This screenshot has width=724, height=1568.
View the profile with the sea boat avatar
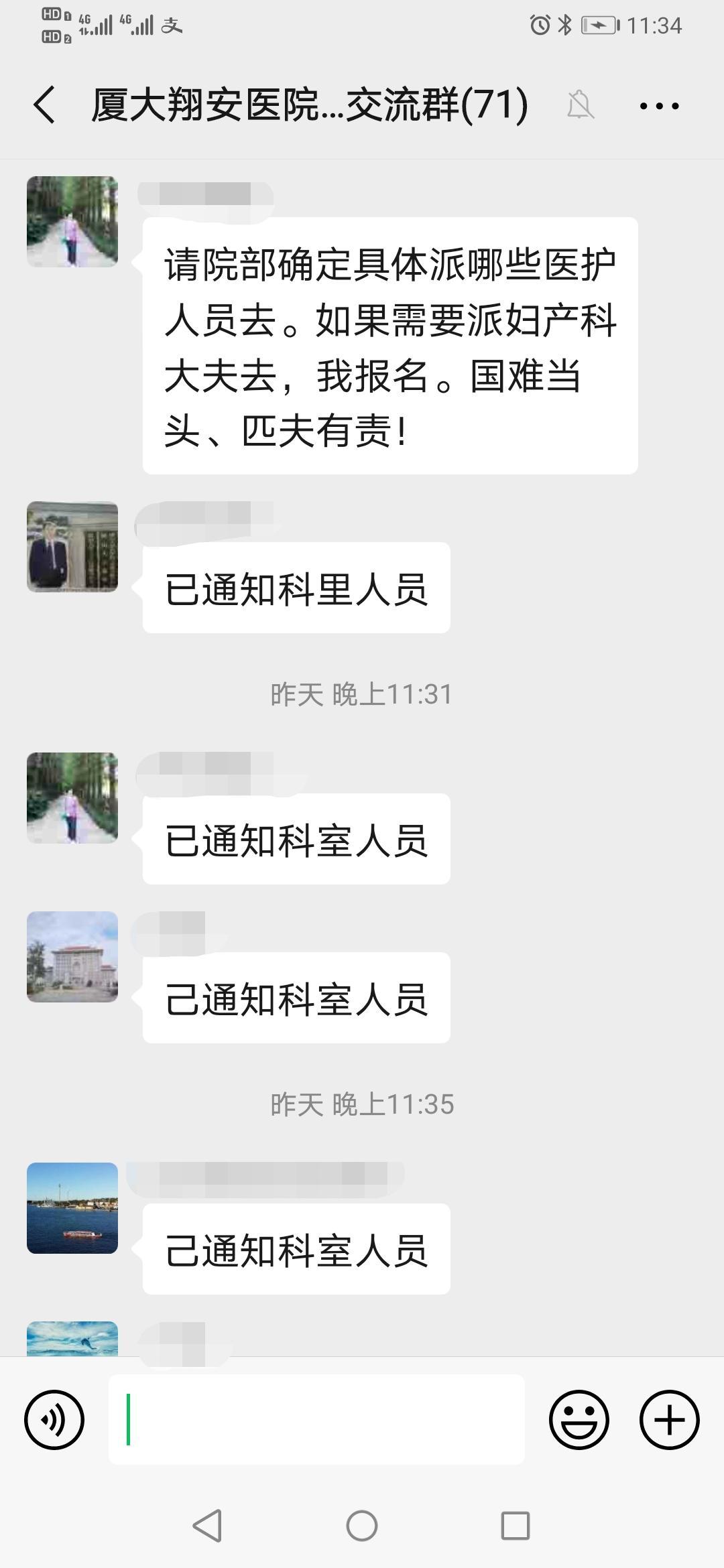coord(72,1208)
